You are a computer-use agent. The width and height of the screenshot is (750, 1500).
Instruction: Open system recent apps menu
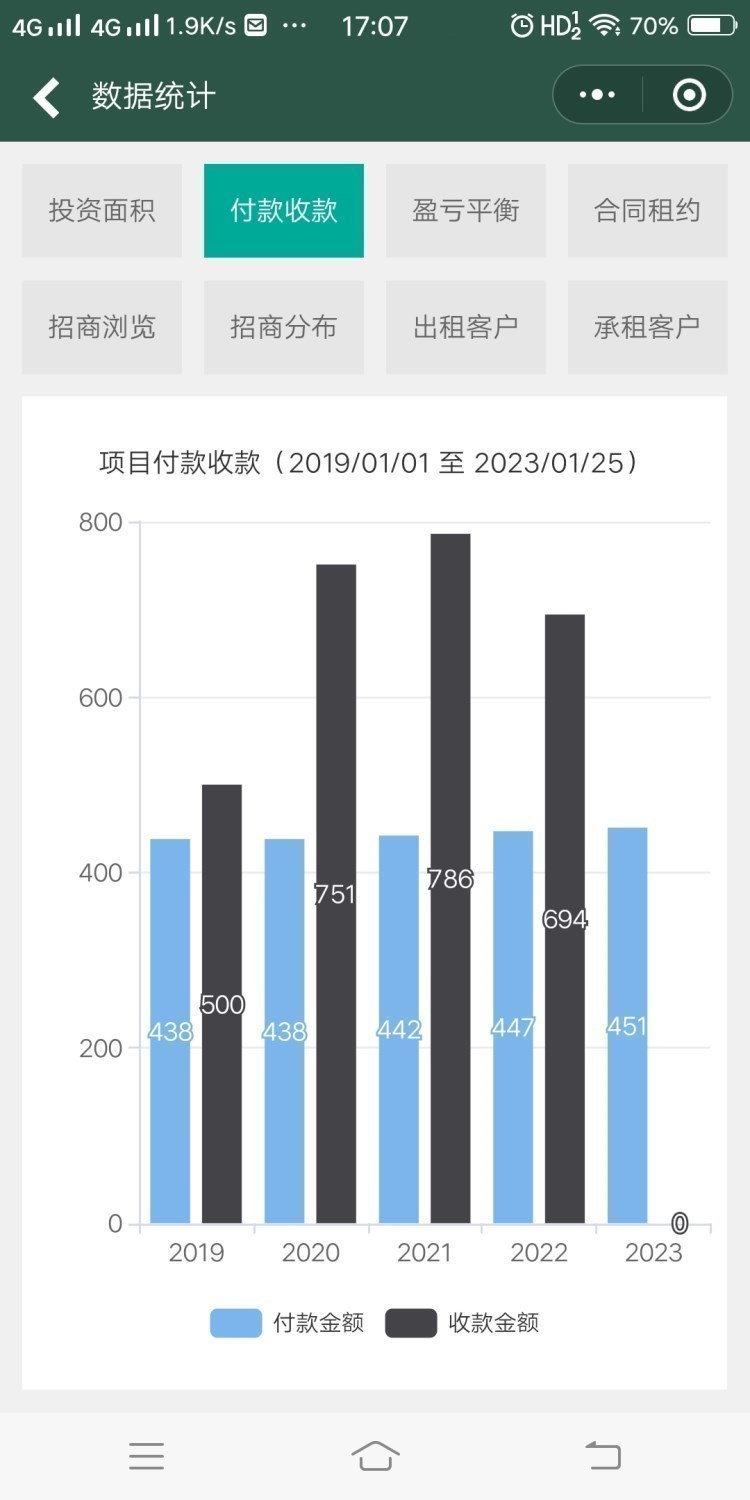click(x=146, y=1456)
